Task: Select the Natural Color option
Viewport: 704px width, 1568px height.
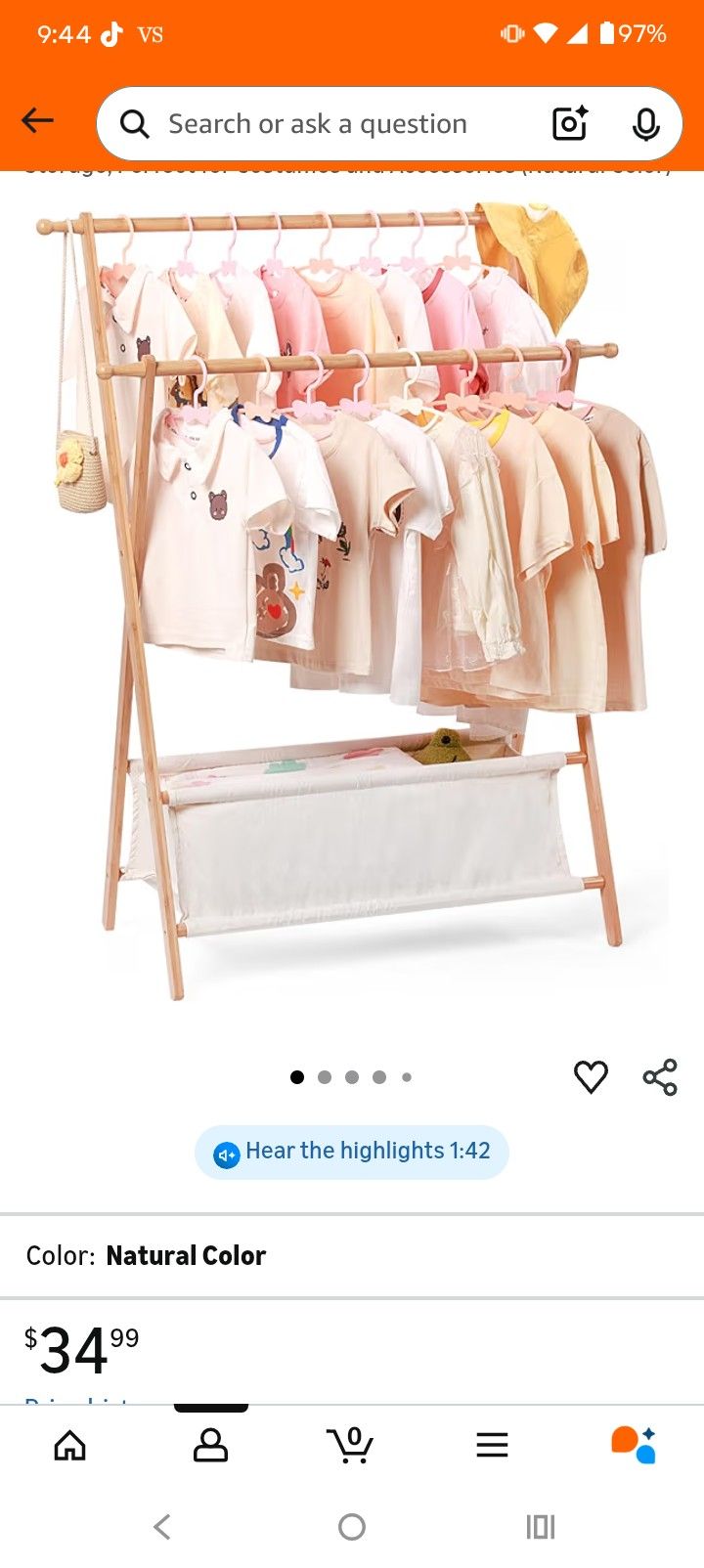Action: coord(186,1256)
